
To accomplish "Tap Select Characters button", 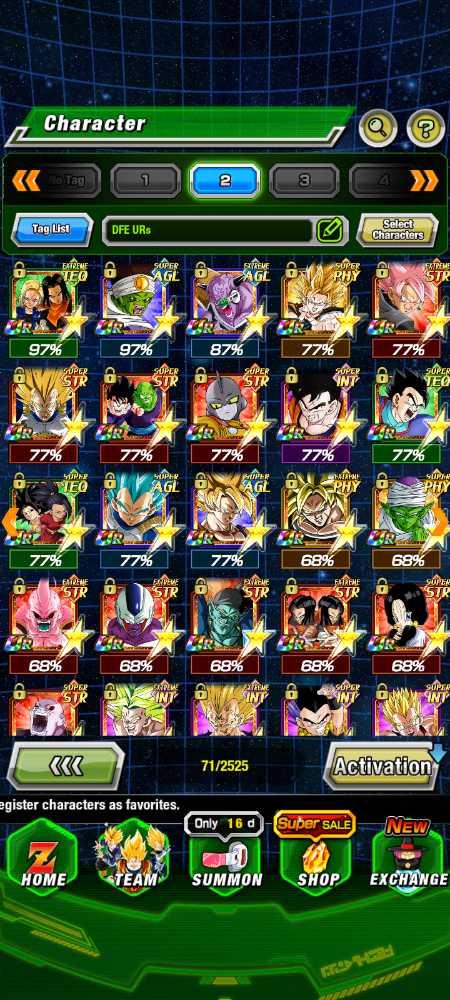I will [398, 230].
